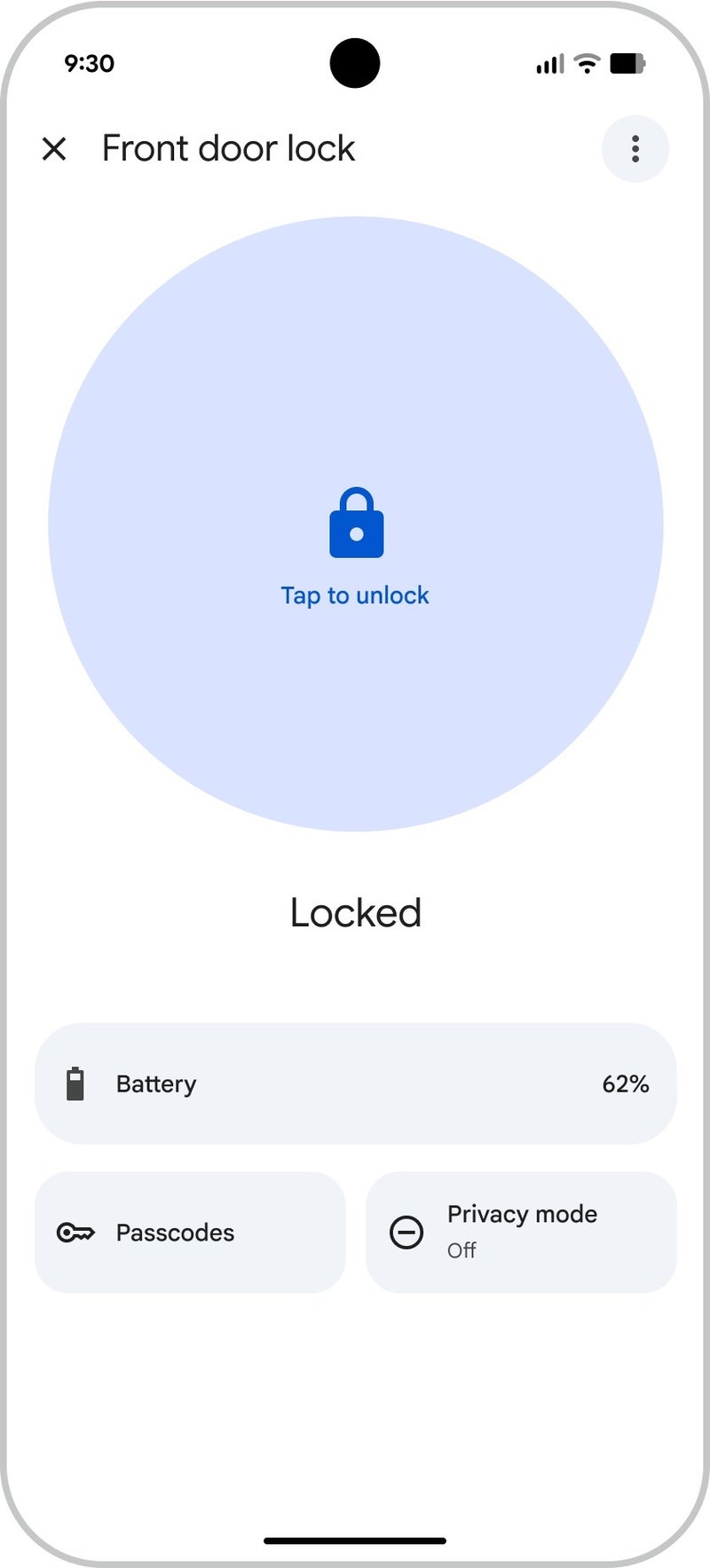
Task: Open the three-dot overflow menu
Action: click(635, 148)
